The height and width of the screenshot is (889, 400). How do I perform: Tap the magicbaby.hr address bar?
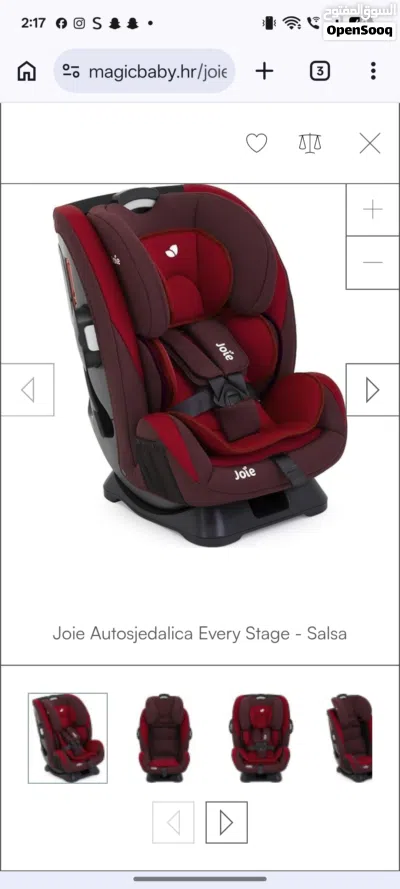point(144,71)
